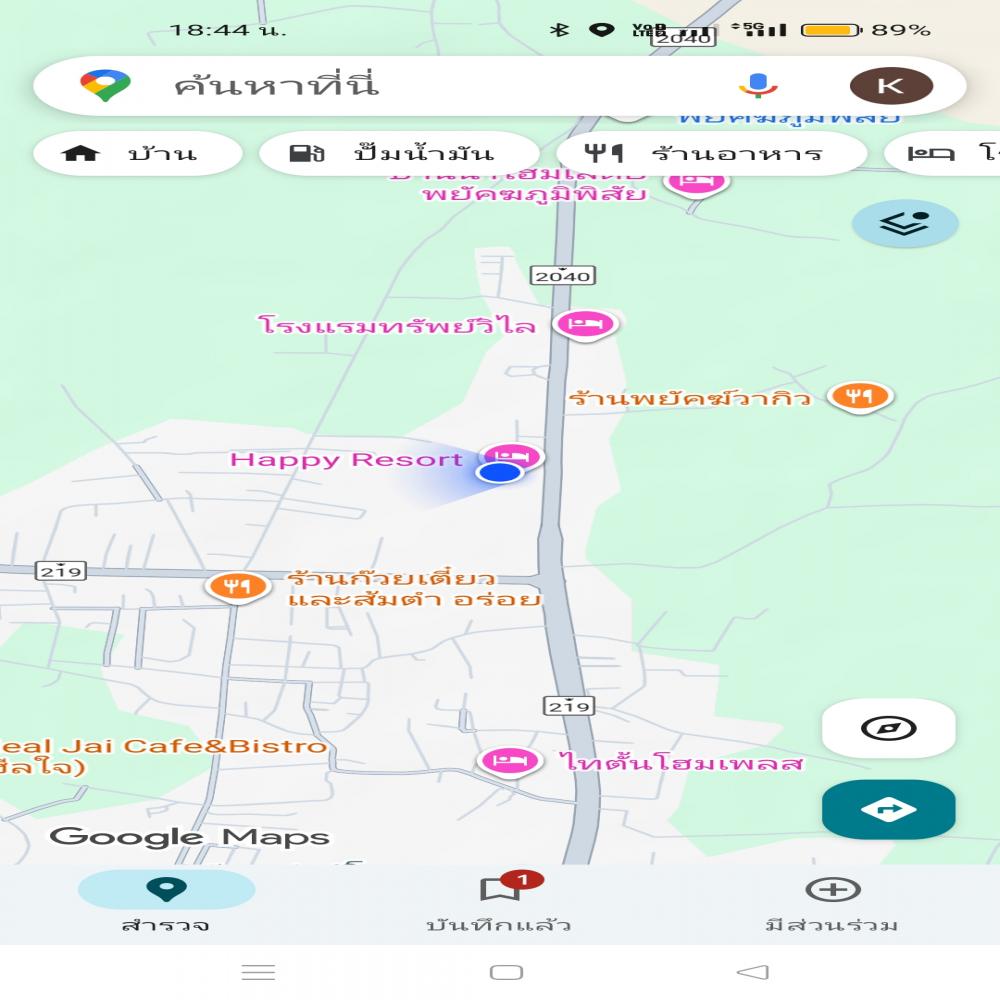Open the Happy Resort map pin

click(513, 457)
